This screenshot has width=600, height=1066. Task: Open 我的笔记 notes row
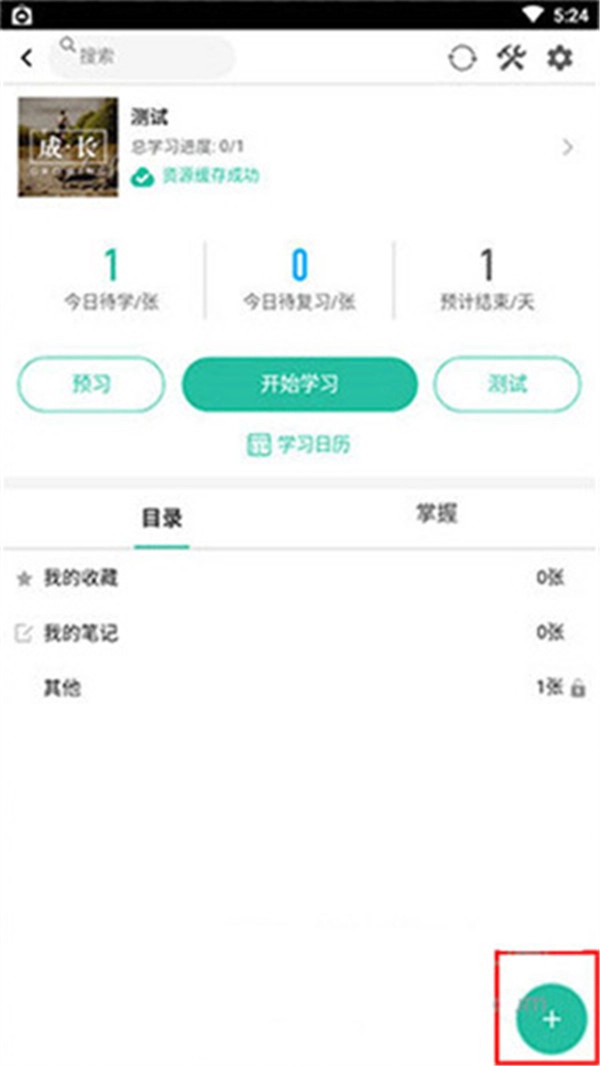[300, 634]
